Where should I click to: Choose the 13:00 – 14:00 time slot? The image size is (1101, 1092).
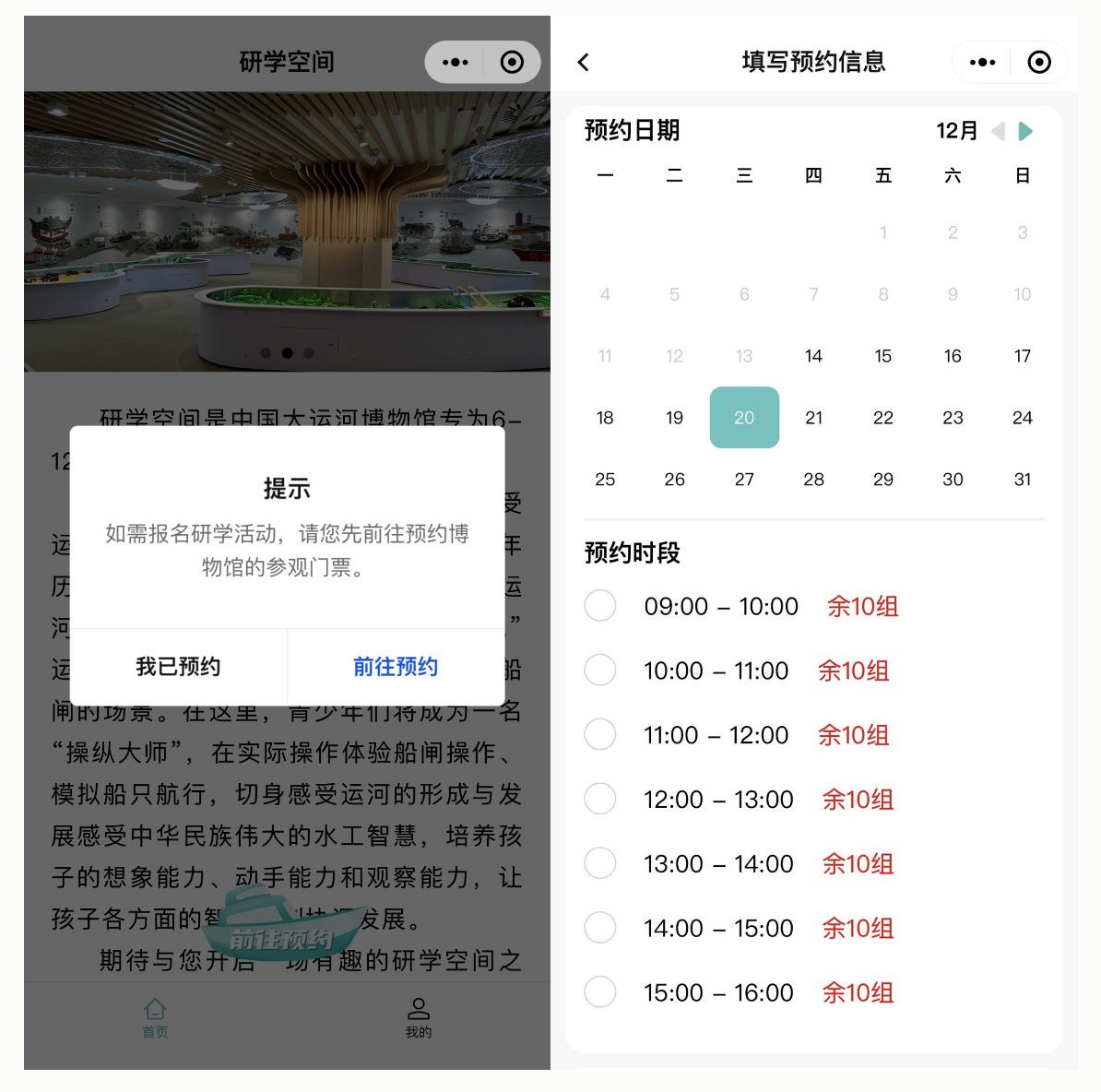600,863
